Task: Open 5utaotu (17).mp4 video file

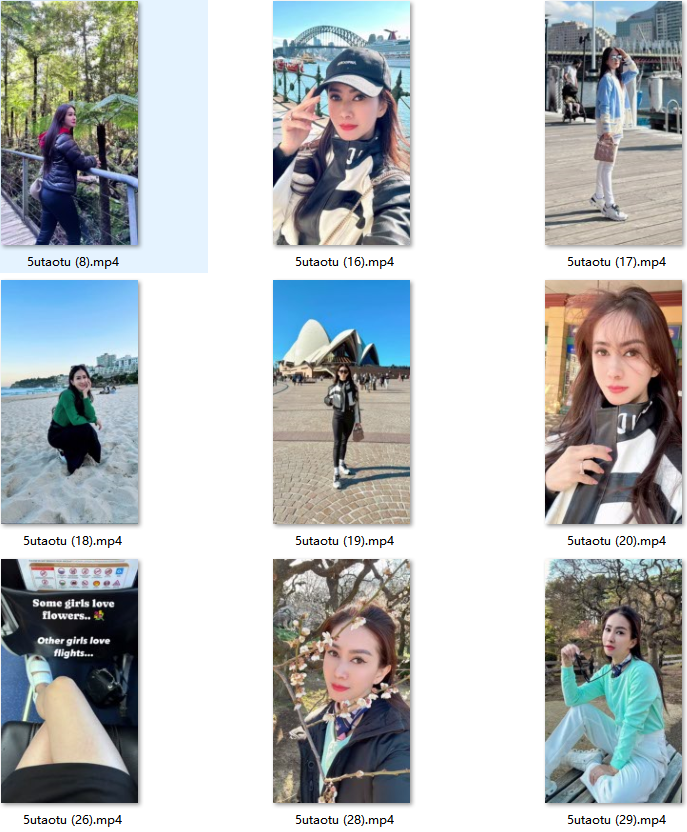Action: pyautogui.click(x=614, y=124)
